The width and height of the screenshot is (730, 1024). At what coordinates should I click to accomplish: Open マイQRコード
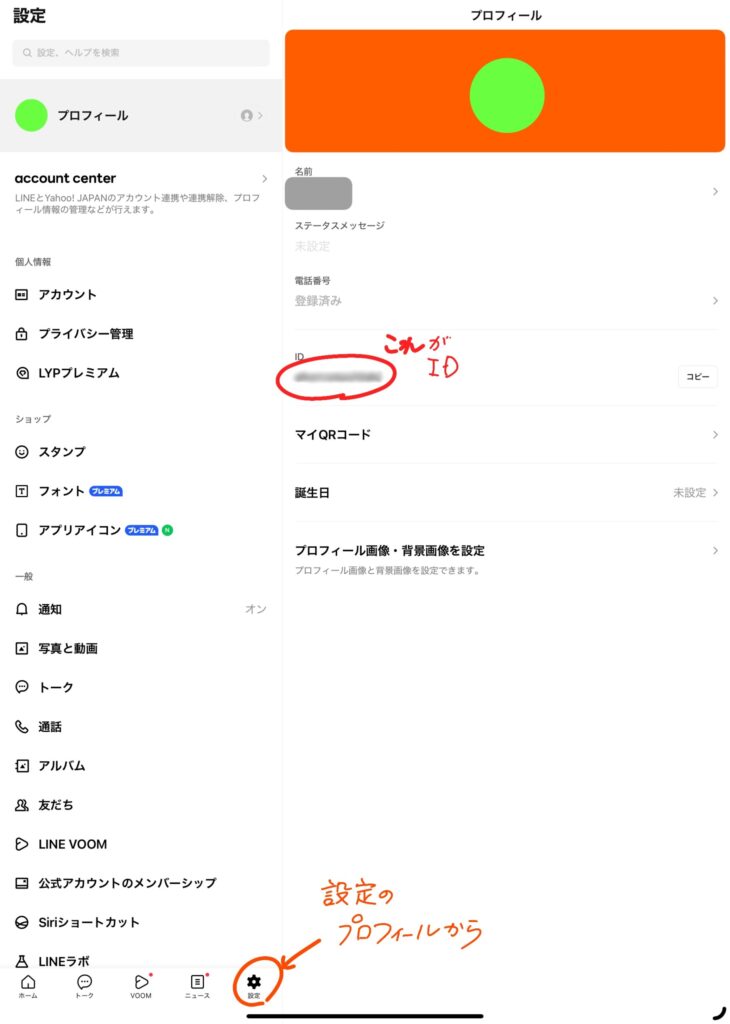505,435
